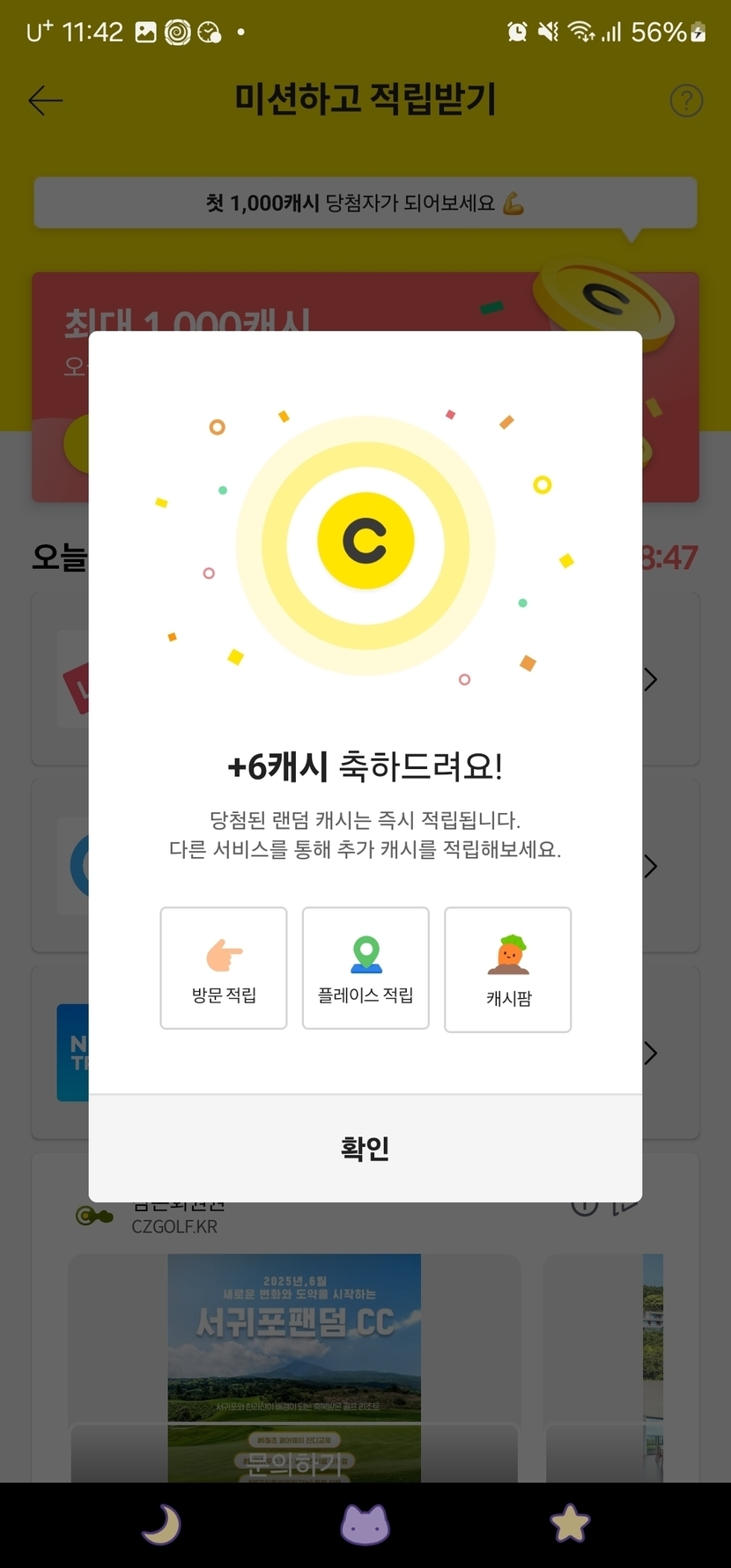
Task: Open the help question mark icon
Action: 686,100
